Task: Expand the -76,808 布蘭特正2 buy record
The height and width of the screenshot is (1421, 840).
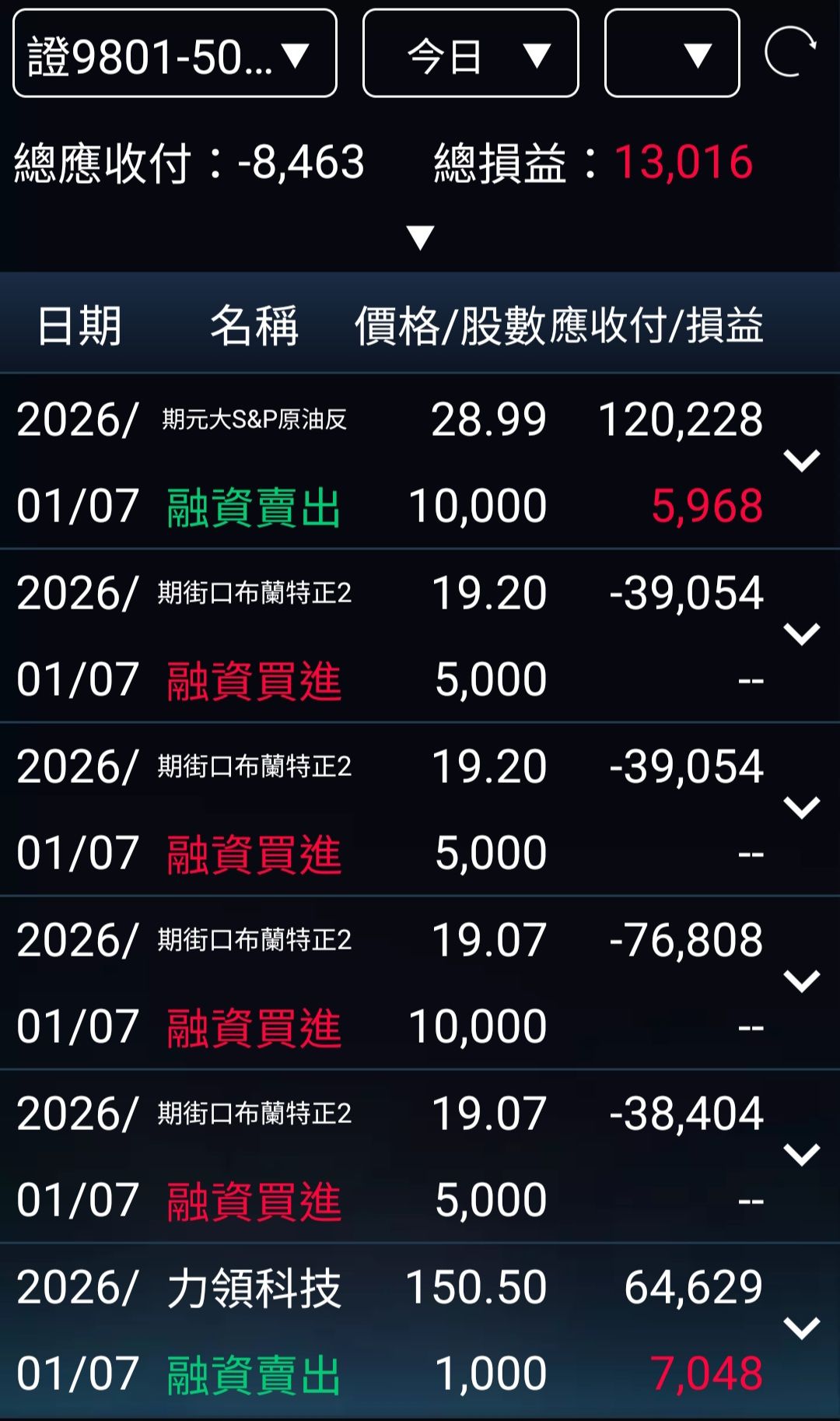Action: [802, 981]
